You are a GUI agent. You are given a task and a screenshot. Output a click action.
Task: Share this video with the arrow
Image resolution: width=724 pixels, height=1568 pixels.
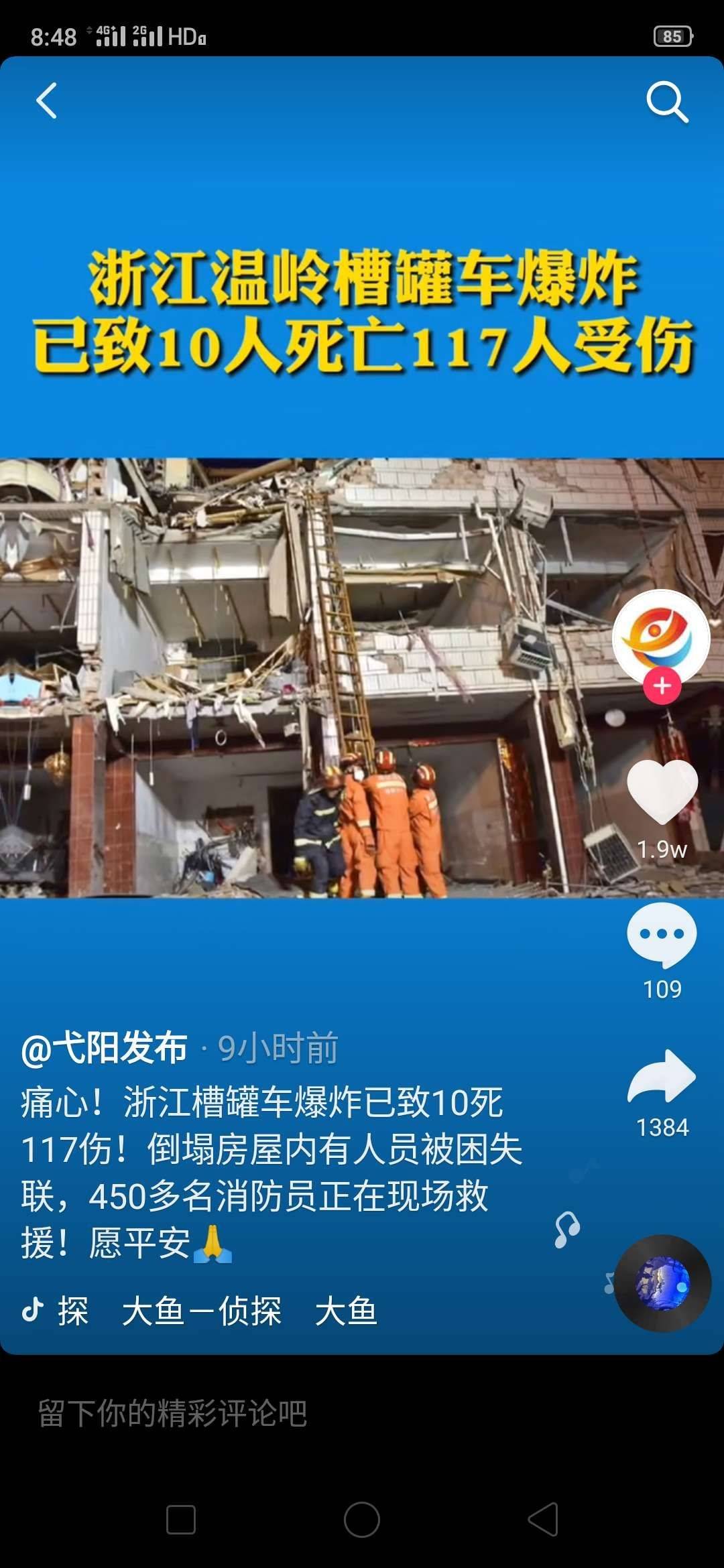coord(662,1077)
